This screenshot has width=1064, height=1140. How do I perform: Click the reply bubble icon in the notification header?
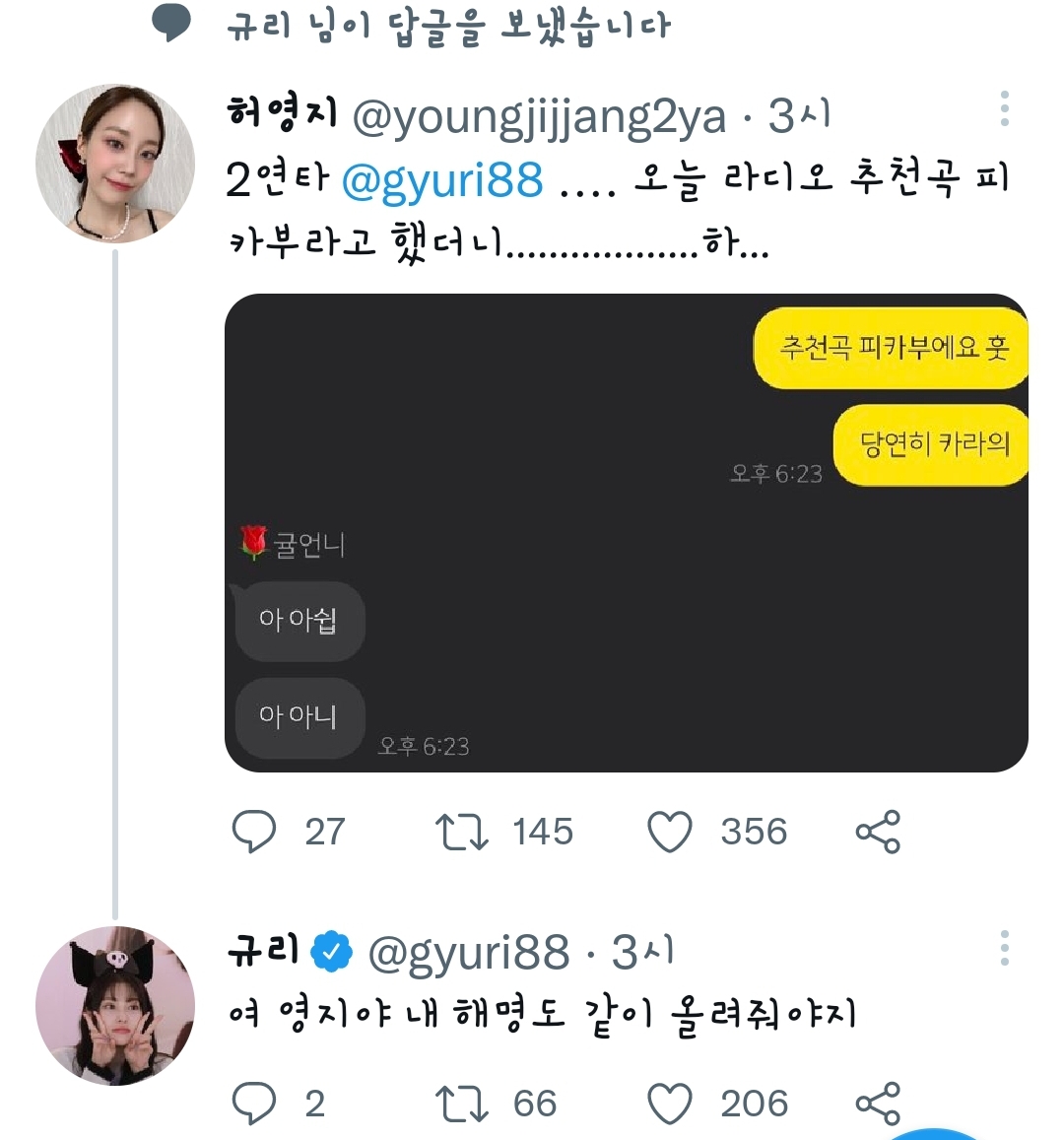[169, 24]
